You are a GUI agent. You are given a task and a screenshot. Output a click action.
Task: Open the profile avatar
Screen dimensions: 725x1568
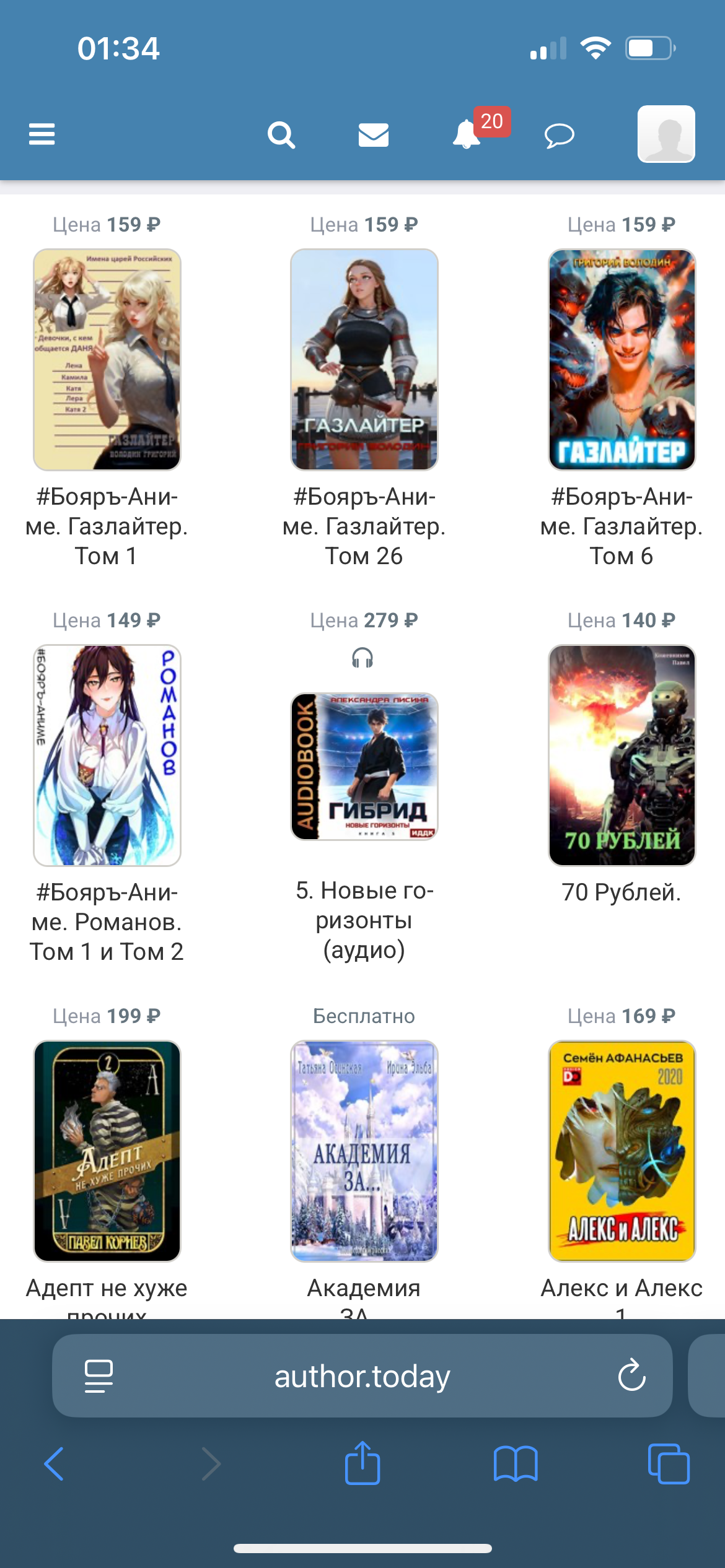(x=666, y=134)
